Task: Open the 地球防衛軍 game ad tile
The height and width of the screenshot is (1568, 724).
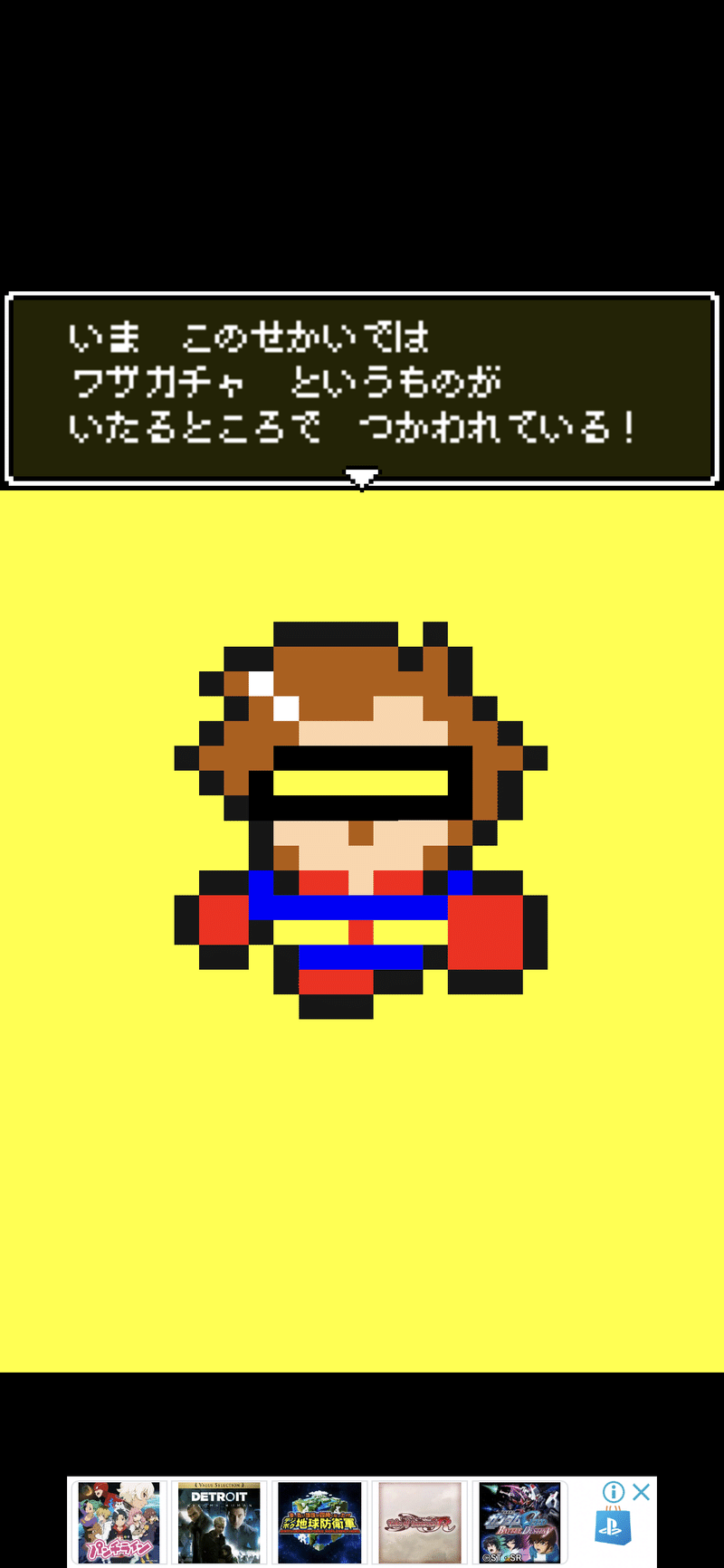Action: (319, 1522)
